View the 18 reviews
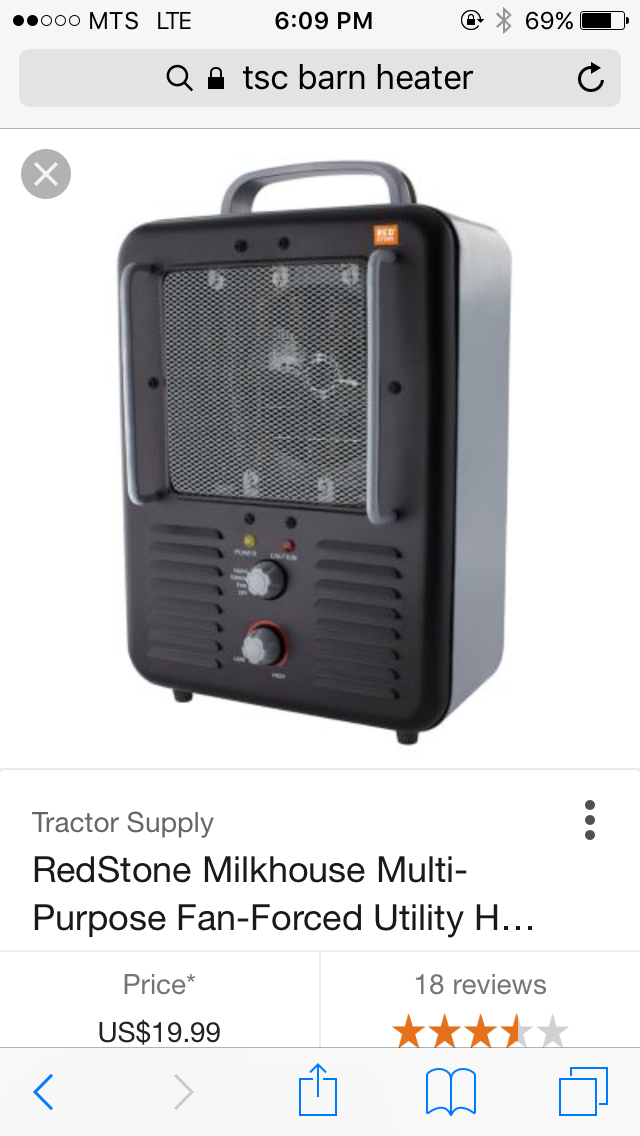The width and height of the screenshot is (640, 1136). pos(480,985)
